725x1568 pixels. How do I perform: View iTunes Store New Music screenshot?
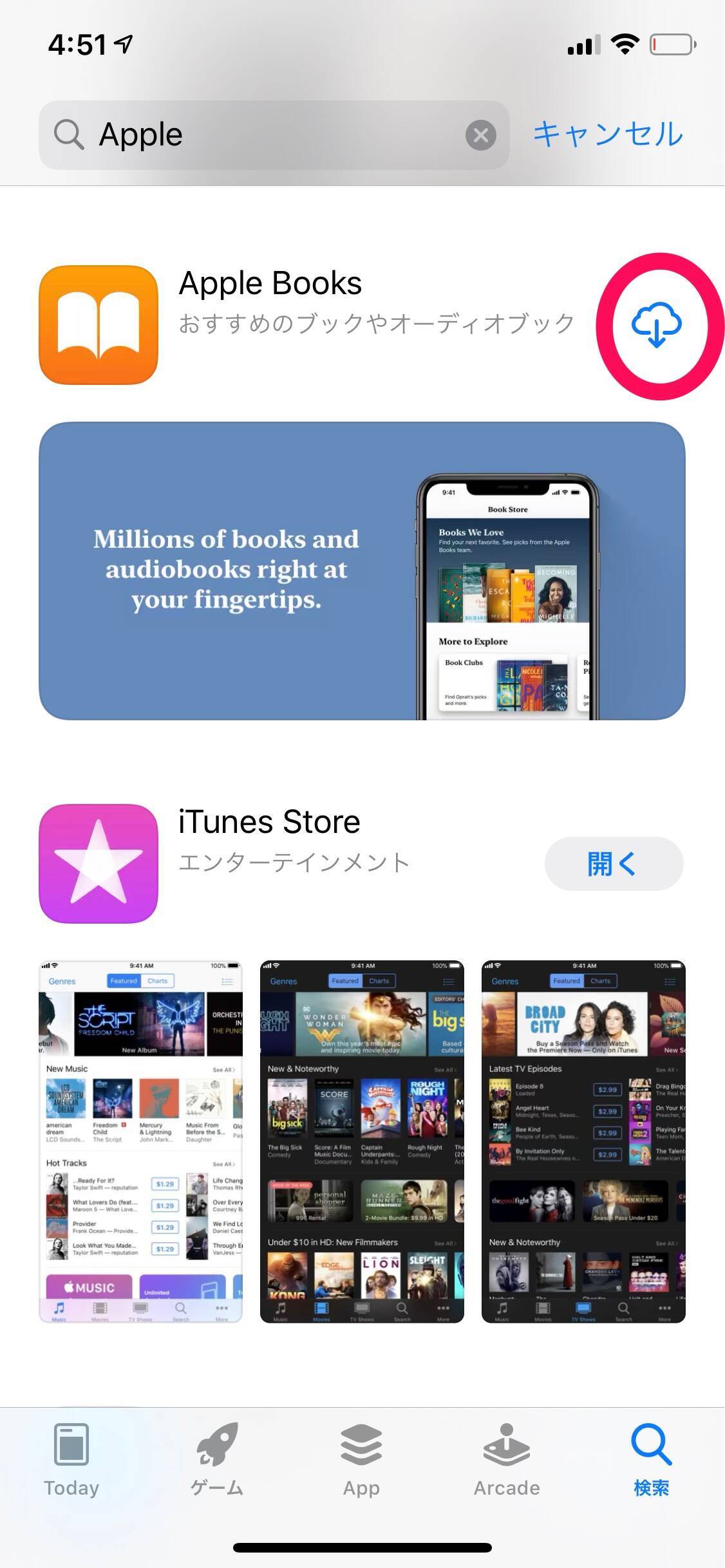141,1141
